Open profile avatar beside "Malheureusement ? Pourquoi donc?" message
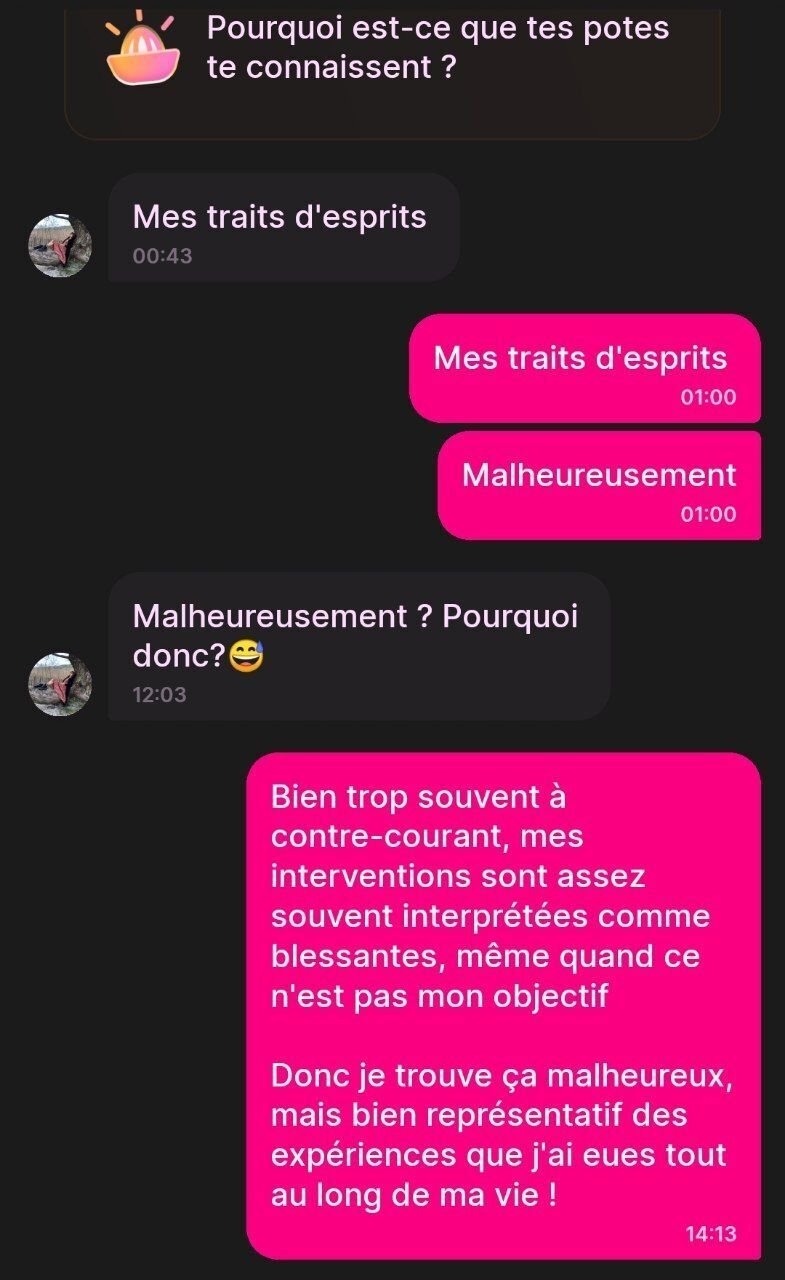785x1280 pixels. [60, 684]
